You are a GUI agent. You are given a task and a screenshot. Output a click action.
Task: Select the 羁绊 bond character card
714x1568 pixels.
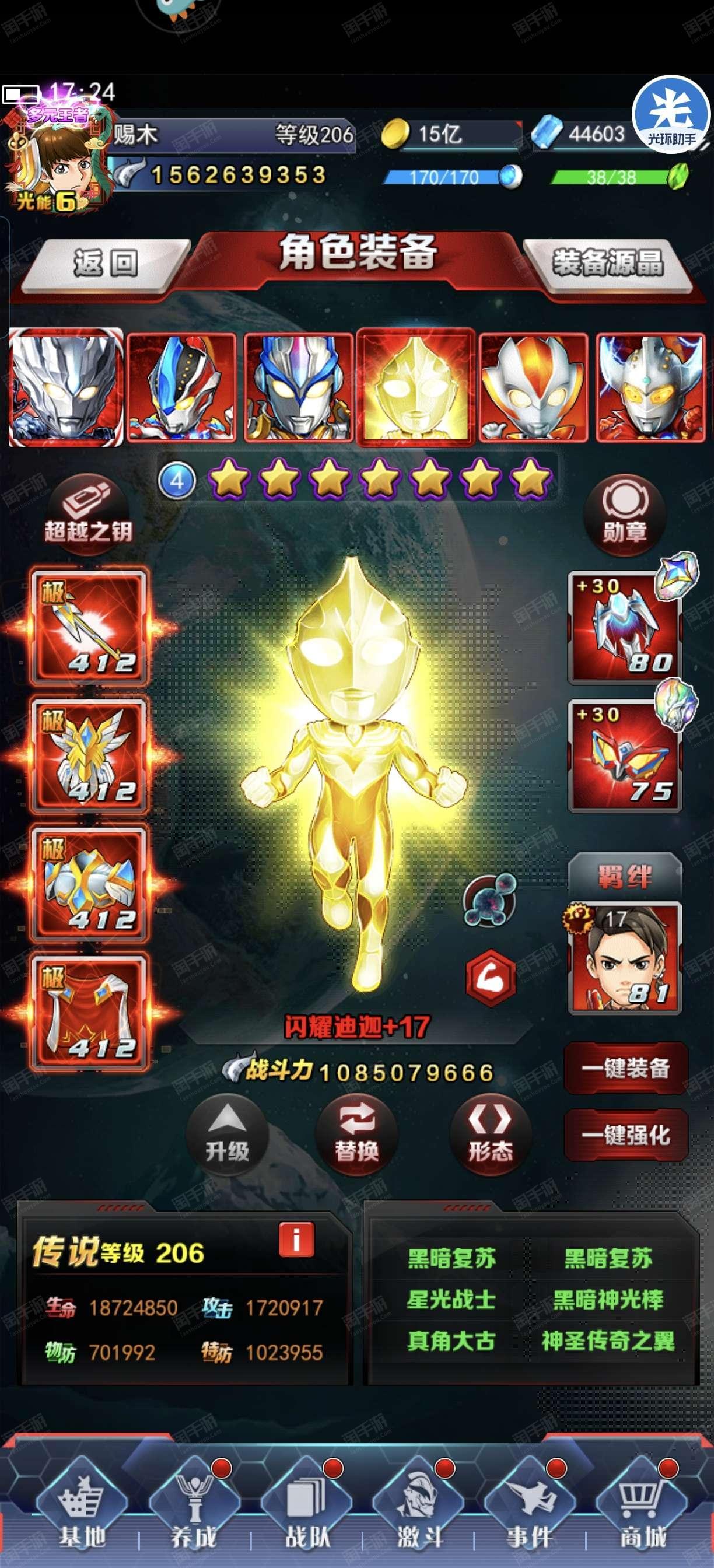click(x=625, y=958)
